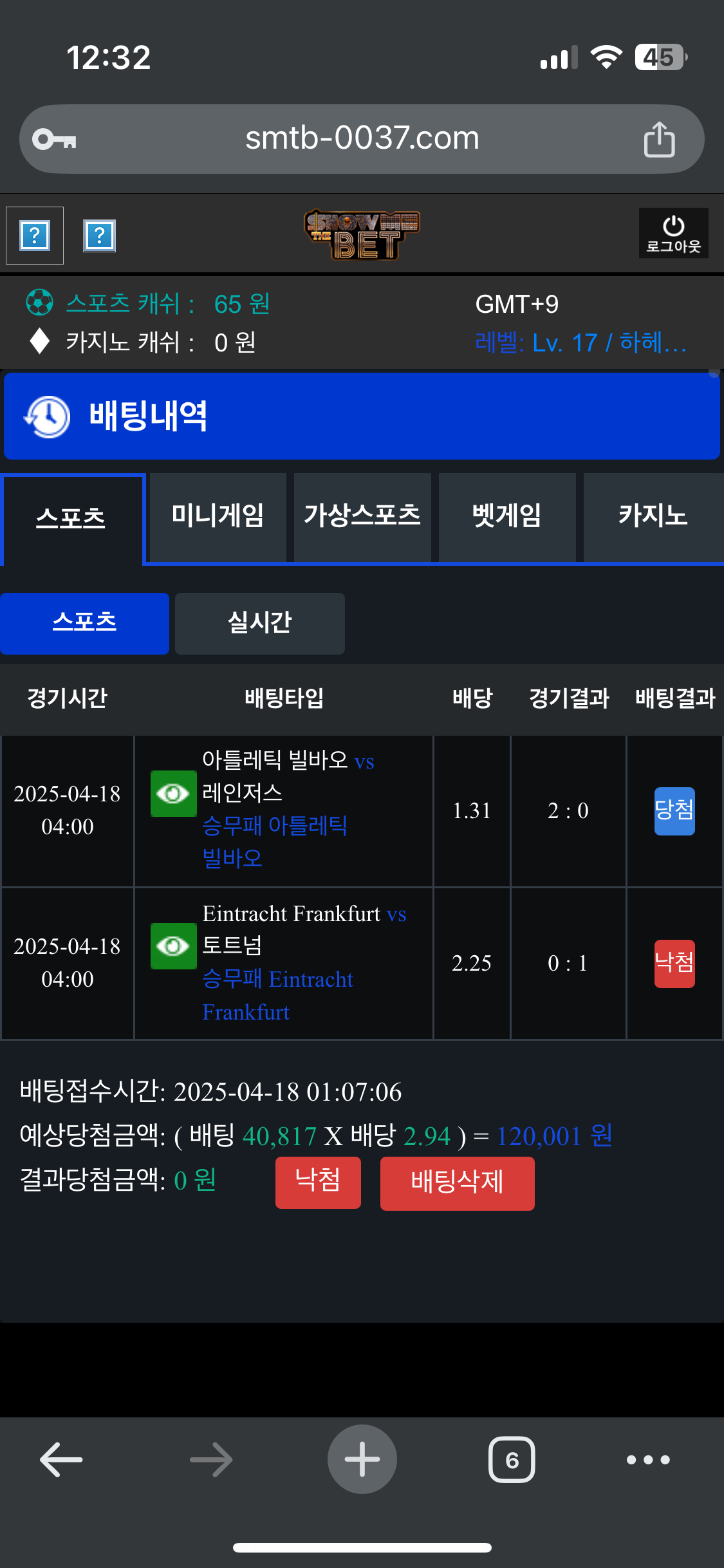Switch to the 실시간 filter
Screen dimensions: 724x1568
tap(259, 623)
